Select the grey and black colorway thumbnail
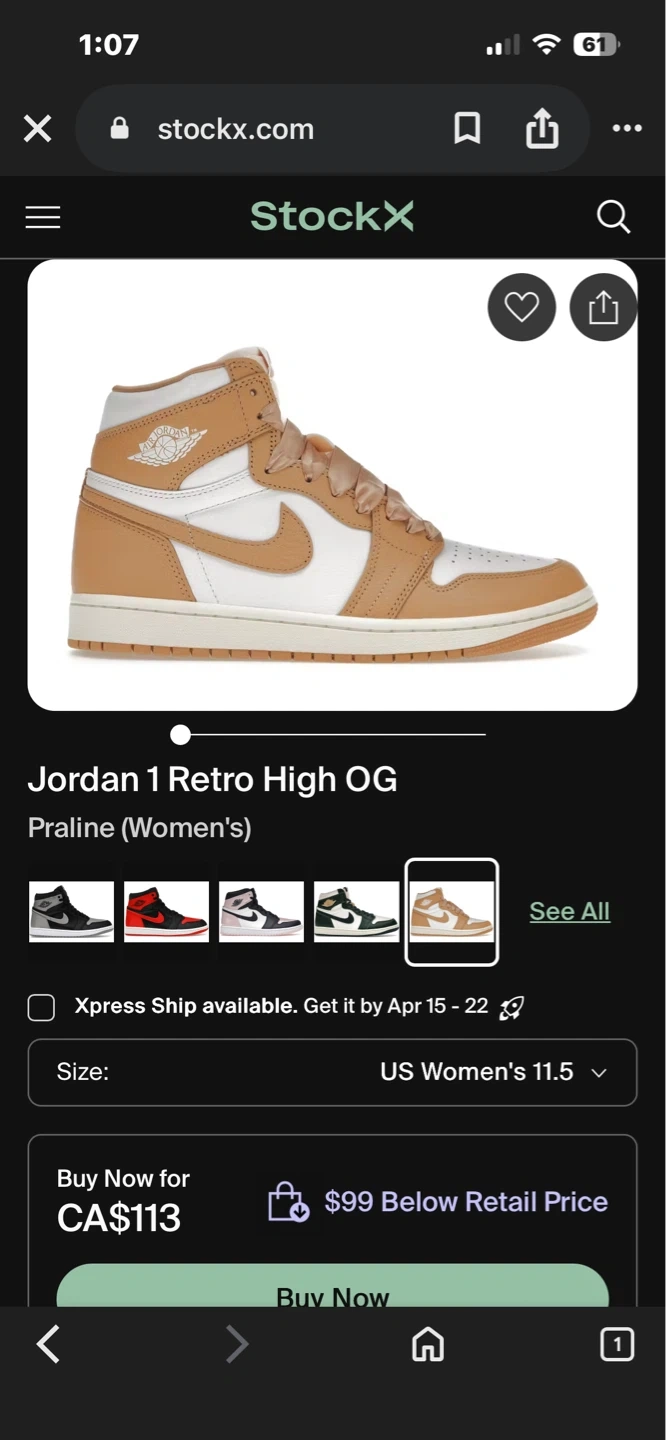 pyautogui.click(x=71, y=911)
